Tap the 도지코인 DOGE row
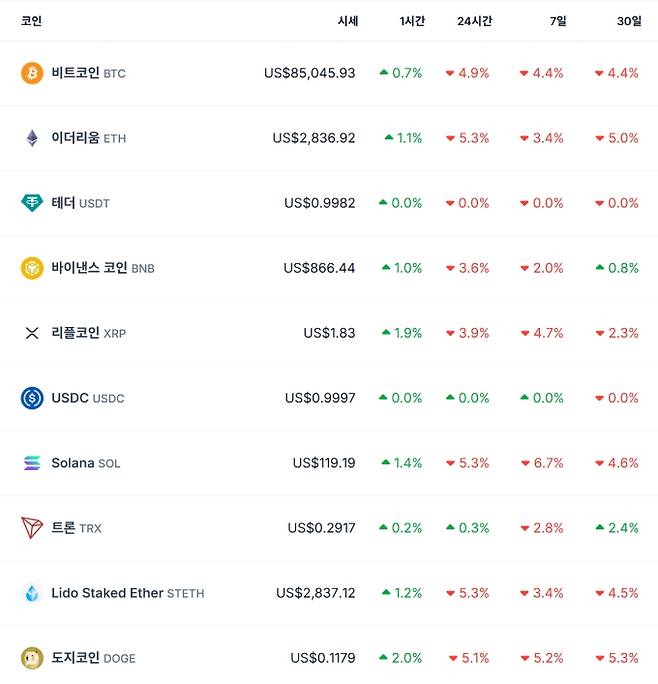The width and height of the screenshot is (658, 684). coord(78,658)
